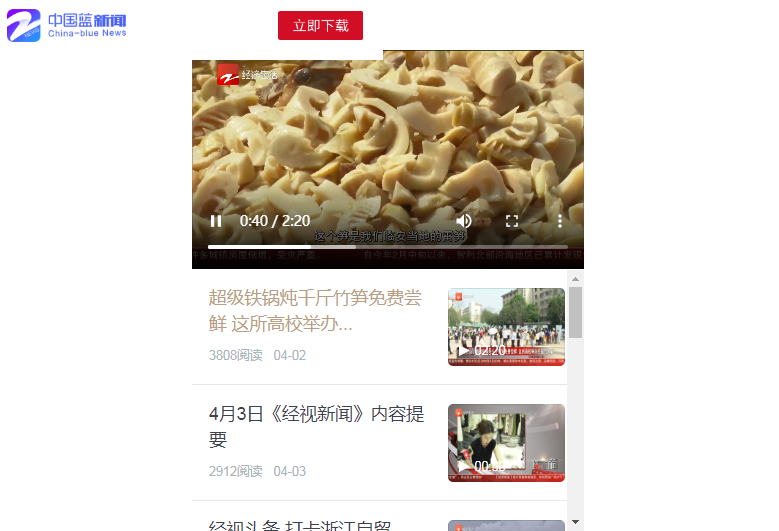This screenshot has width=779, height=531.
Task: Tap the 立即下载 download button
Action: tap(320, 26)
